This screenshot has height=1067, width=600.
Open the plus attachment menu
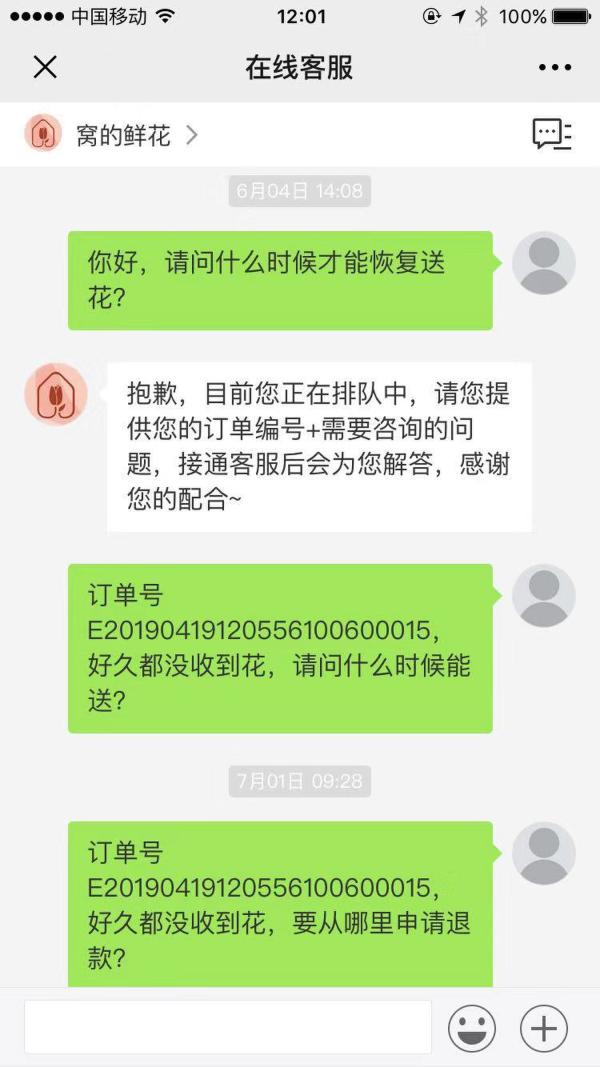(544, 1027)
